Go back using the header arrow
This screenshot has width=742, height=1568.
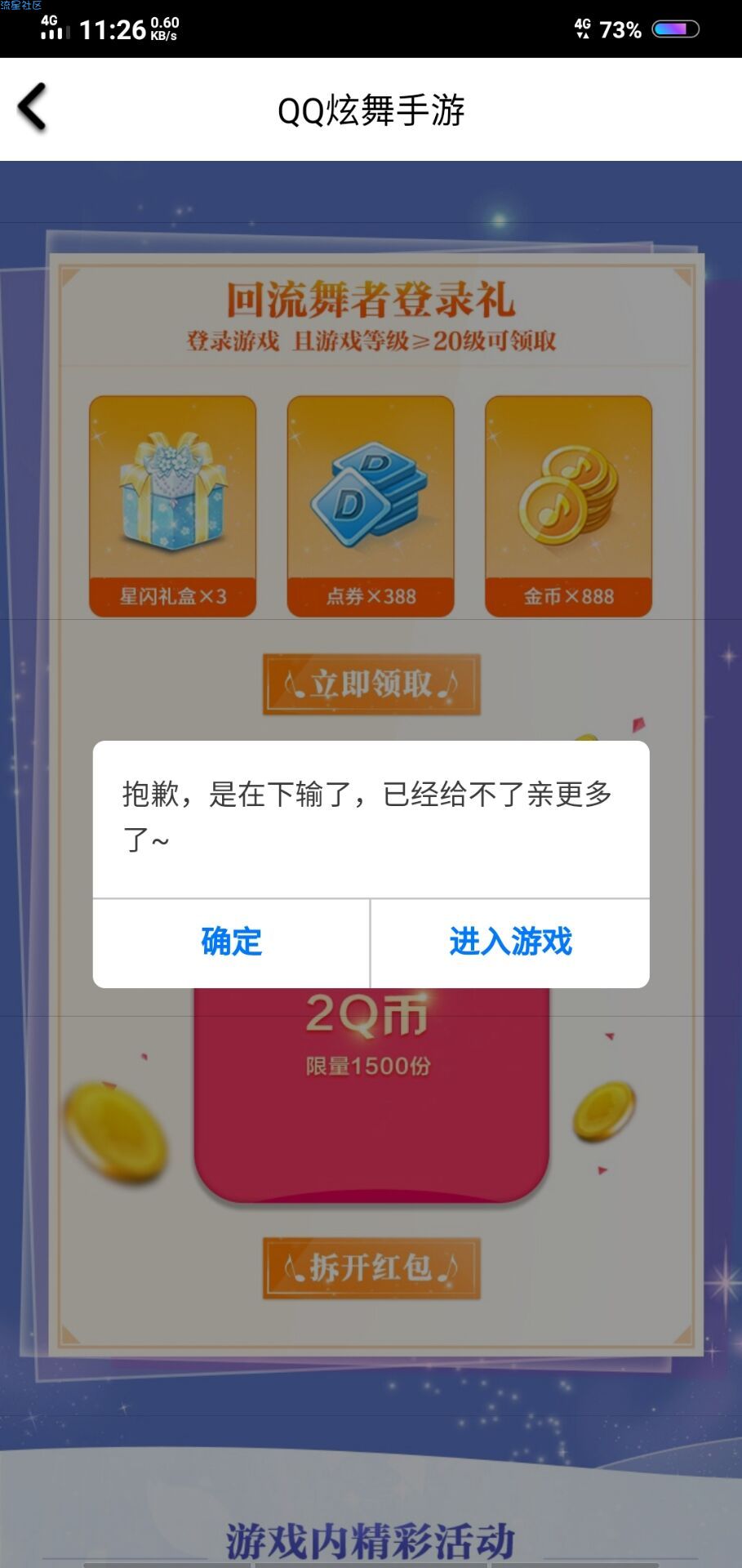click(x=33, y=108)
